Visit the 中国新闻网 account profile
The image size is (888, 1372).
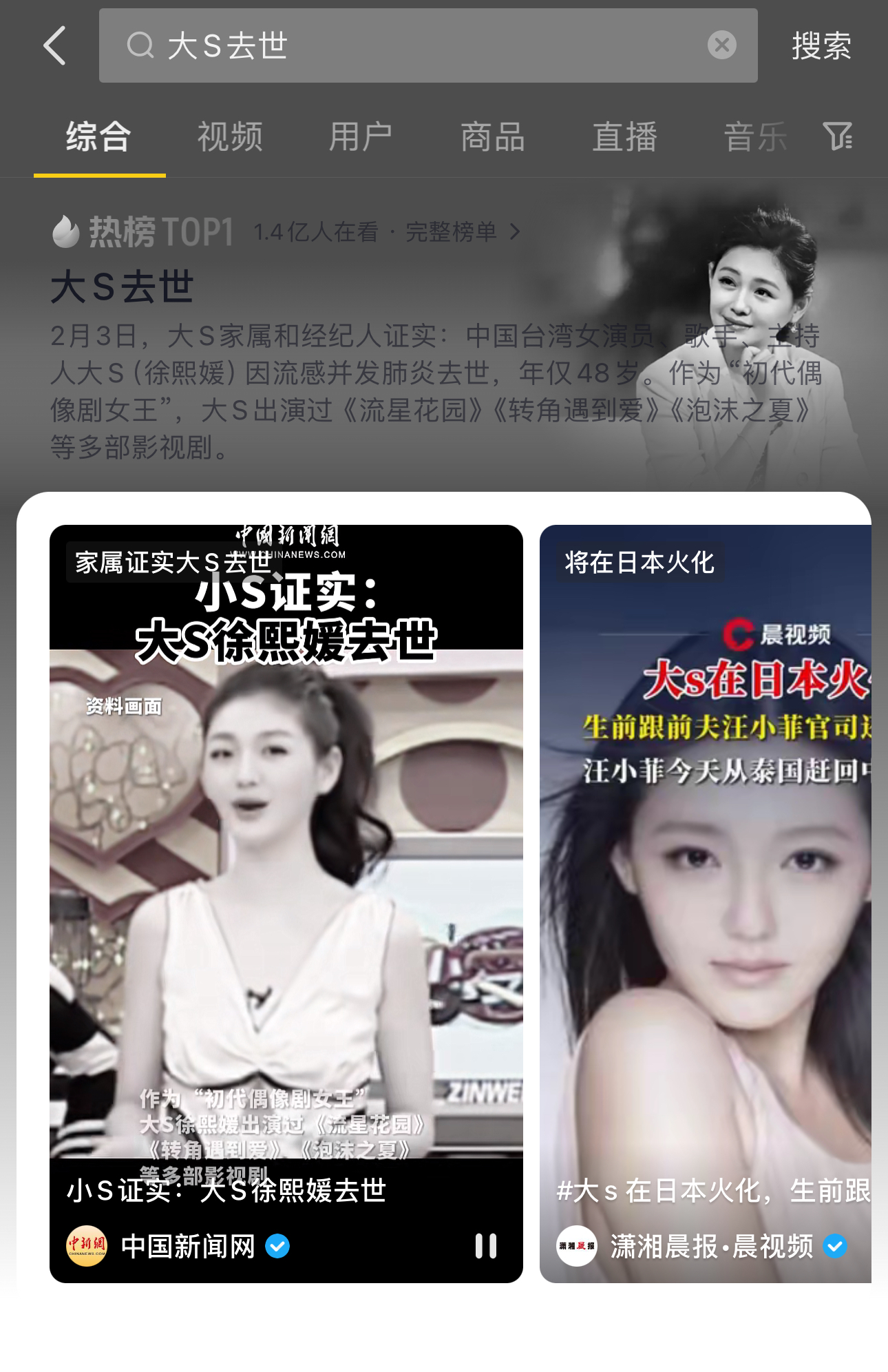tap(187, 1246)
